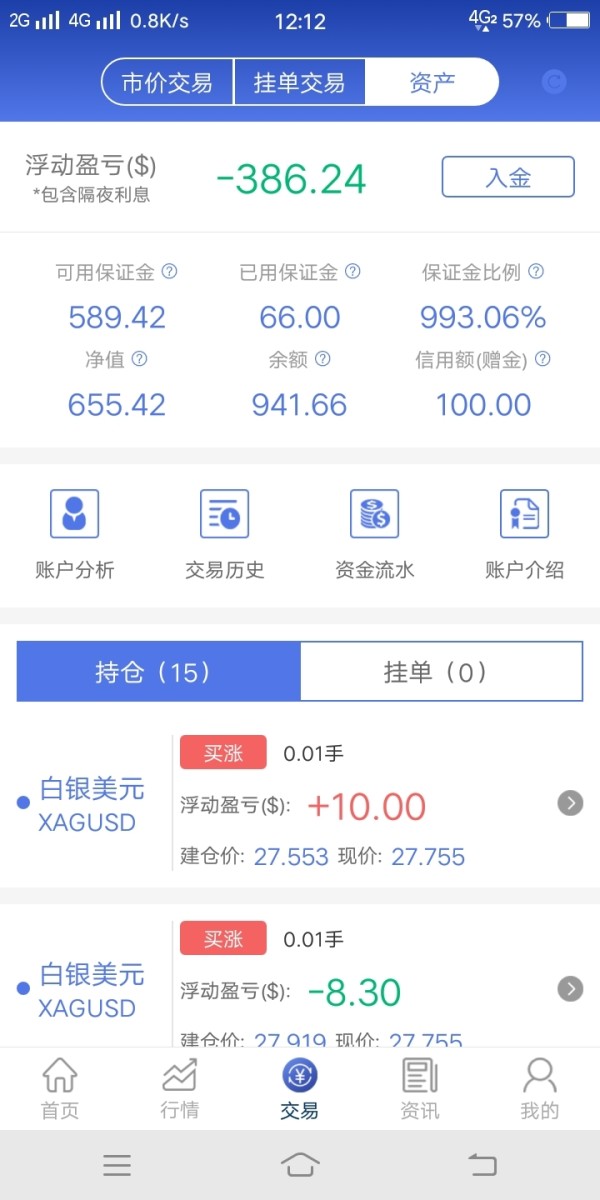The height and width of the screenshot is (1200, 600).
Task: Tap the system back button
Action: [x=482, y=1164]
